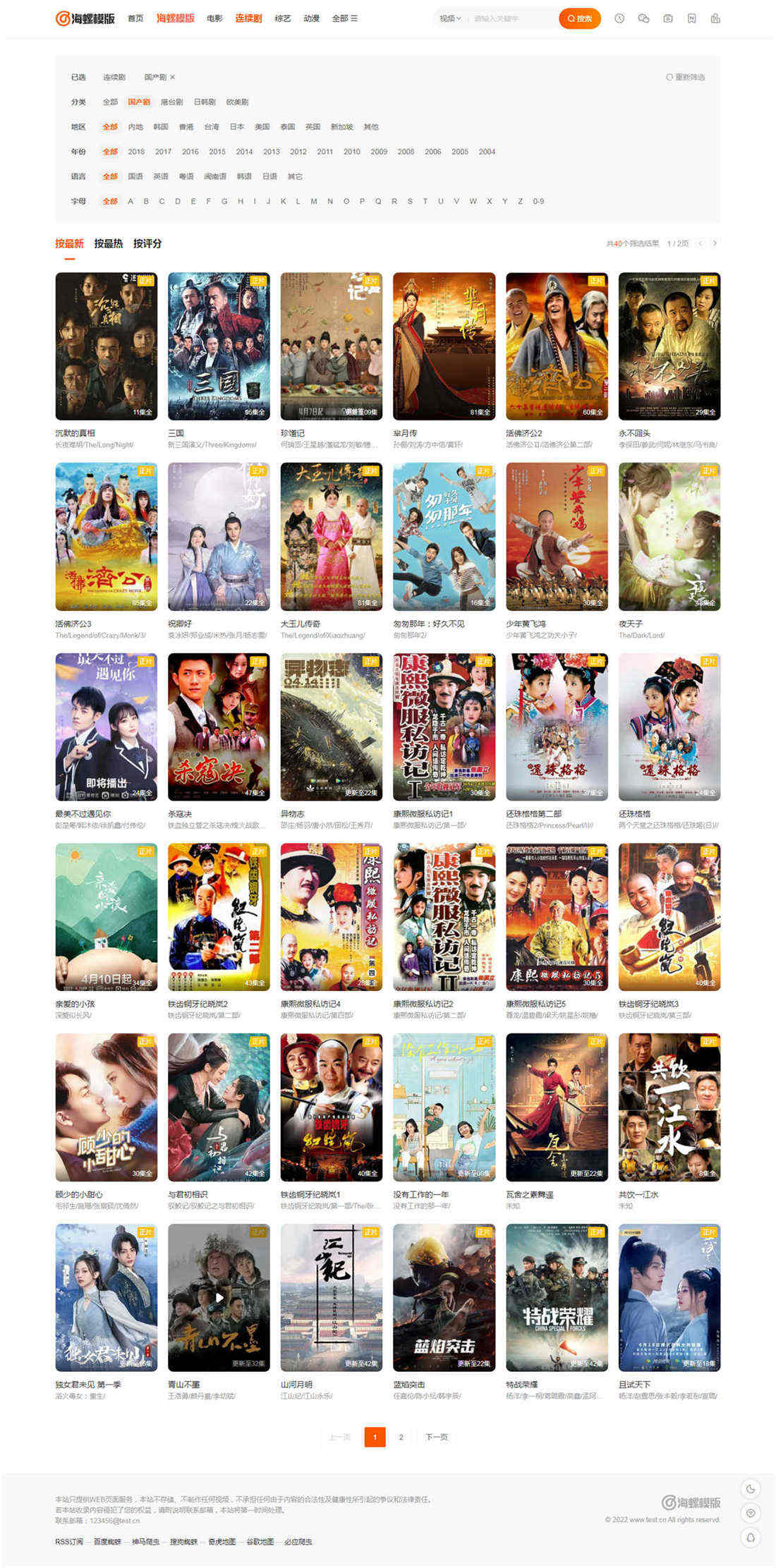Image resolution: width=776 pixels, height=1568 pixels.
Task: Switch to the 电影 nav item
Action: pyautogui.click(x=214, y=18)
